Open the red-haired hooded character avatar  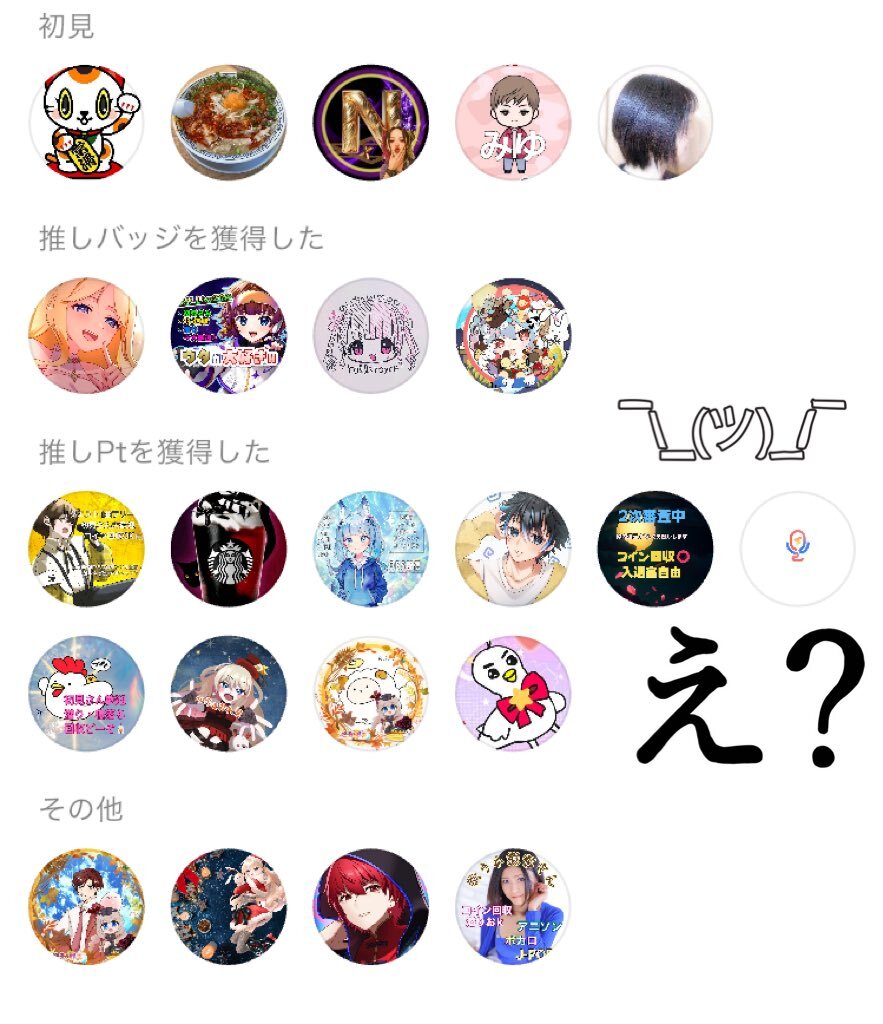coord(371,906)
